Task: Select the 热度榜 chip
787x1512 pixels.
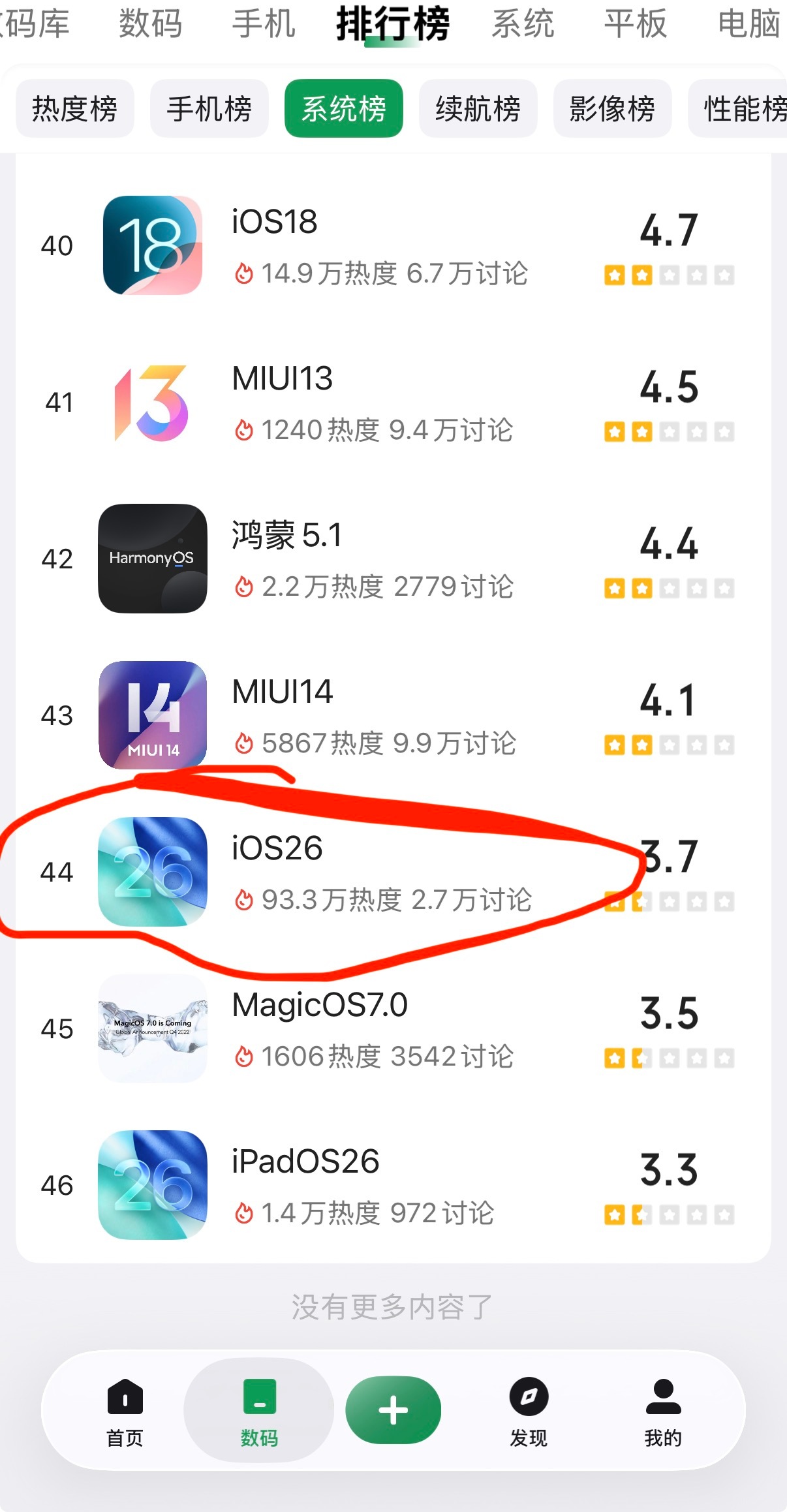Action: coord(75,108)
